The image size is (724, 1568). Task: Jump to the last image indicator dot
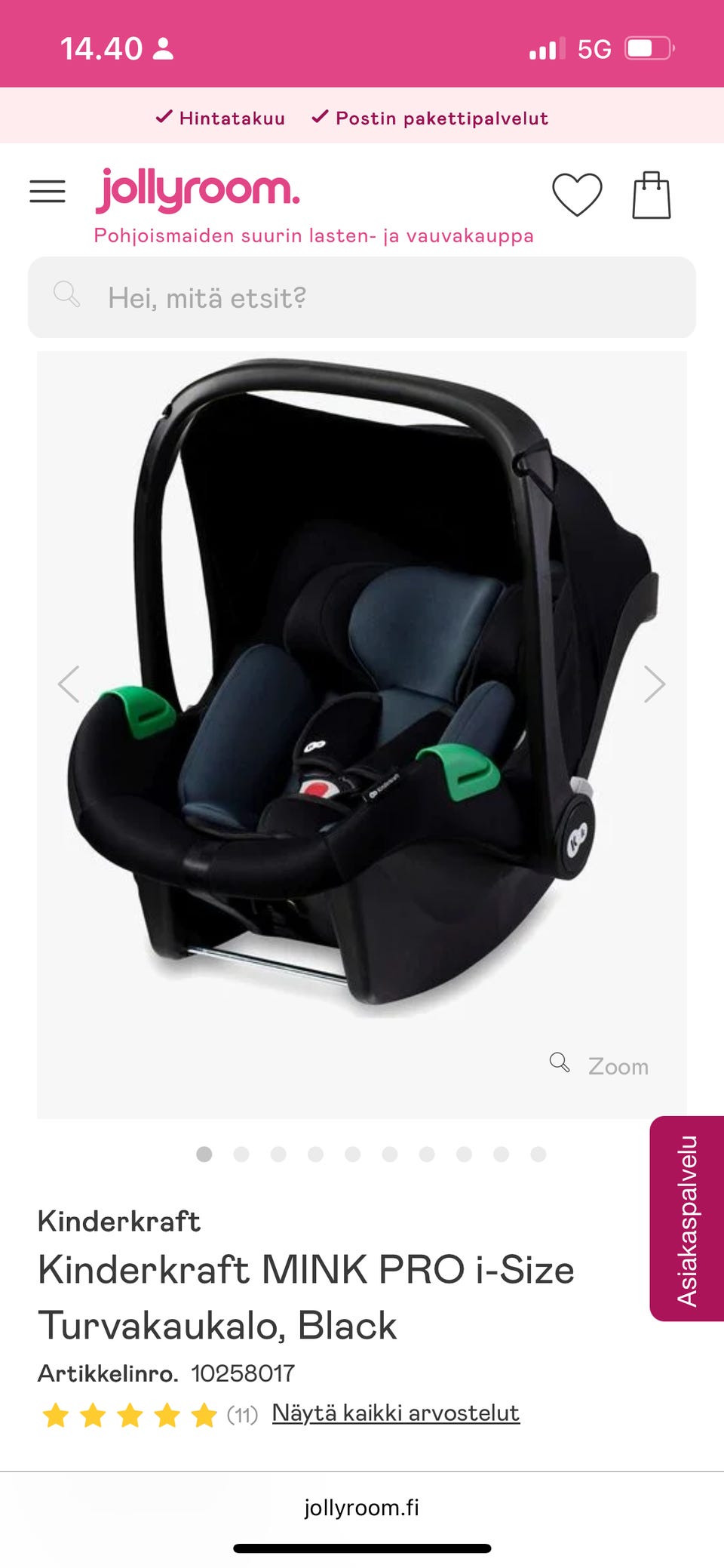coord(538,1154)
